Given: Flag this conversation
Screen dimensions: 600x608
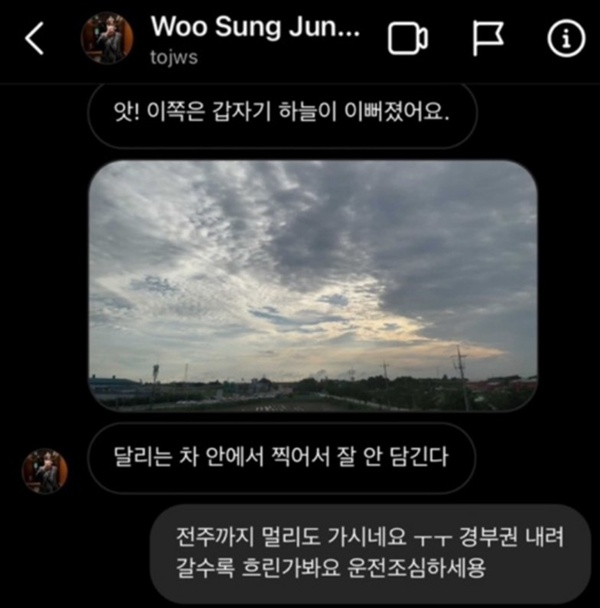Looking at the screenshot, I should click(x=489, y=39).
